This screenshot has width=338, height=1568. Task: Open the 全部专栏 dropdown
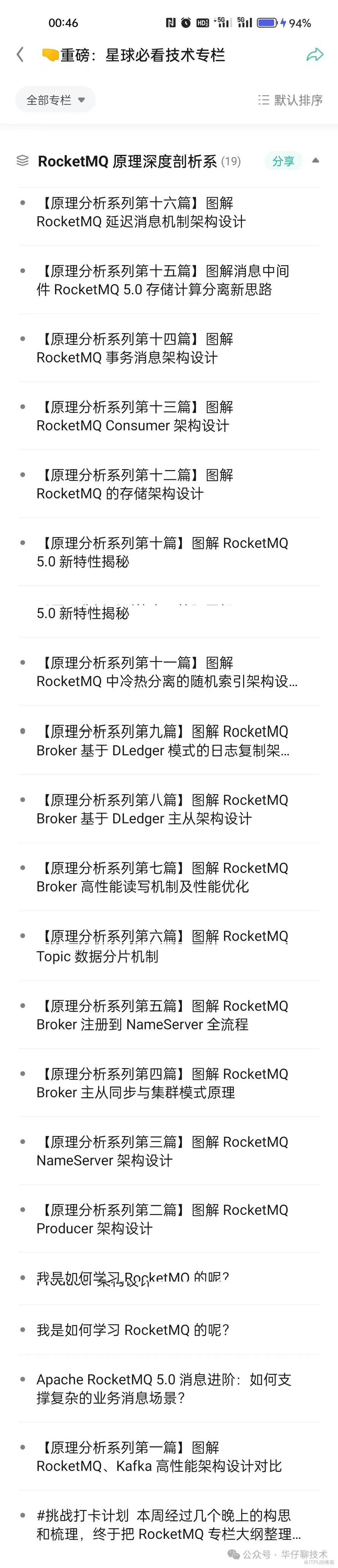point(55,100)
